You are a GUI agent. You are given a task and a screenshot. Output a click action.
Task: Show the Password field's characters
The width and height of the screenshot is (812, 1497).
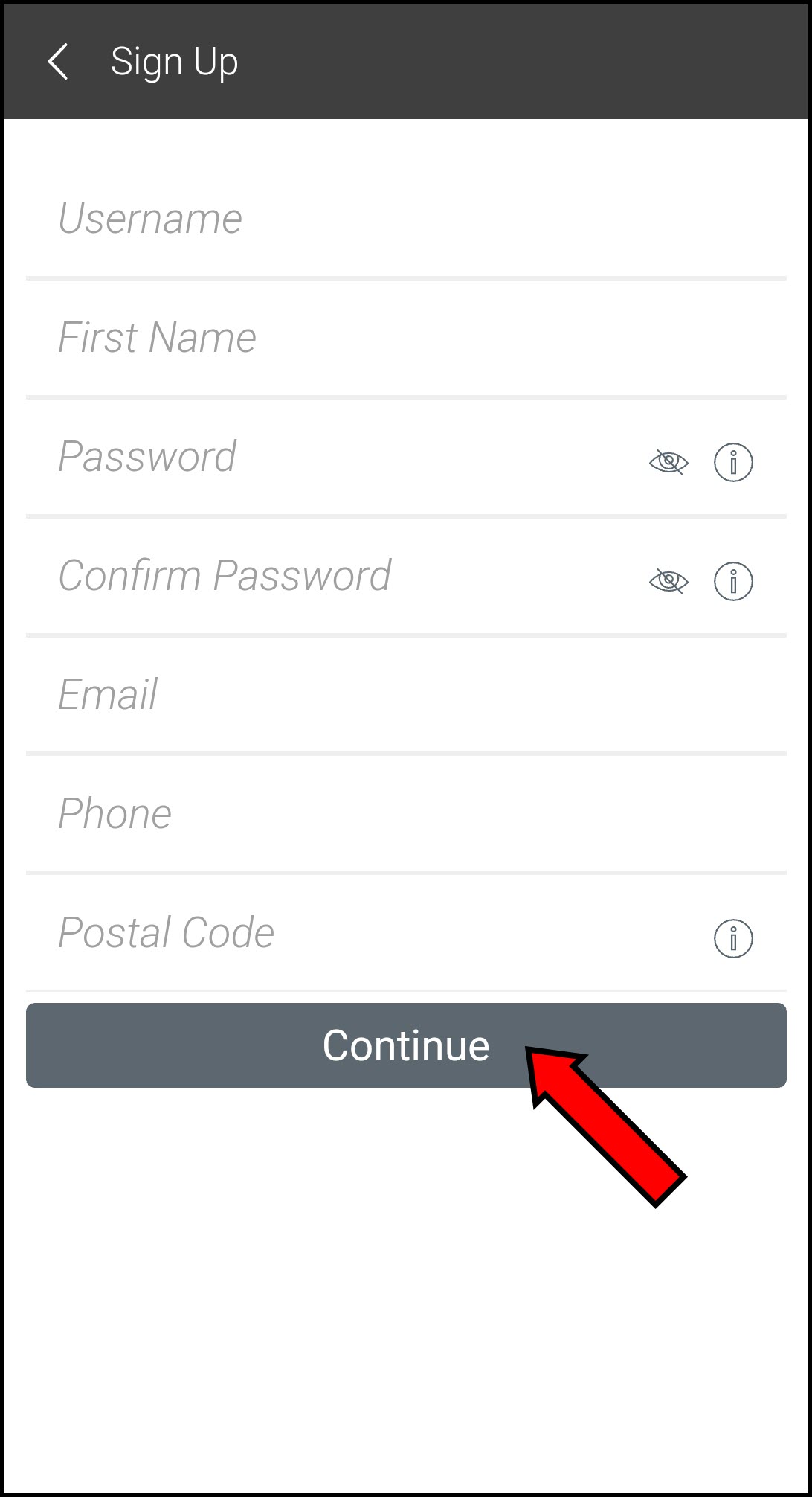tap(668, 462)
